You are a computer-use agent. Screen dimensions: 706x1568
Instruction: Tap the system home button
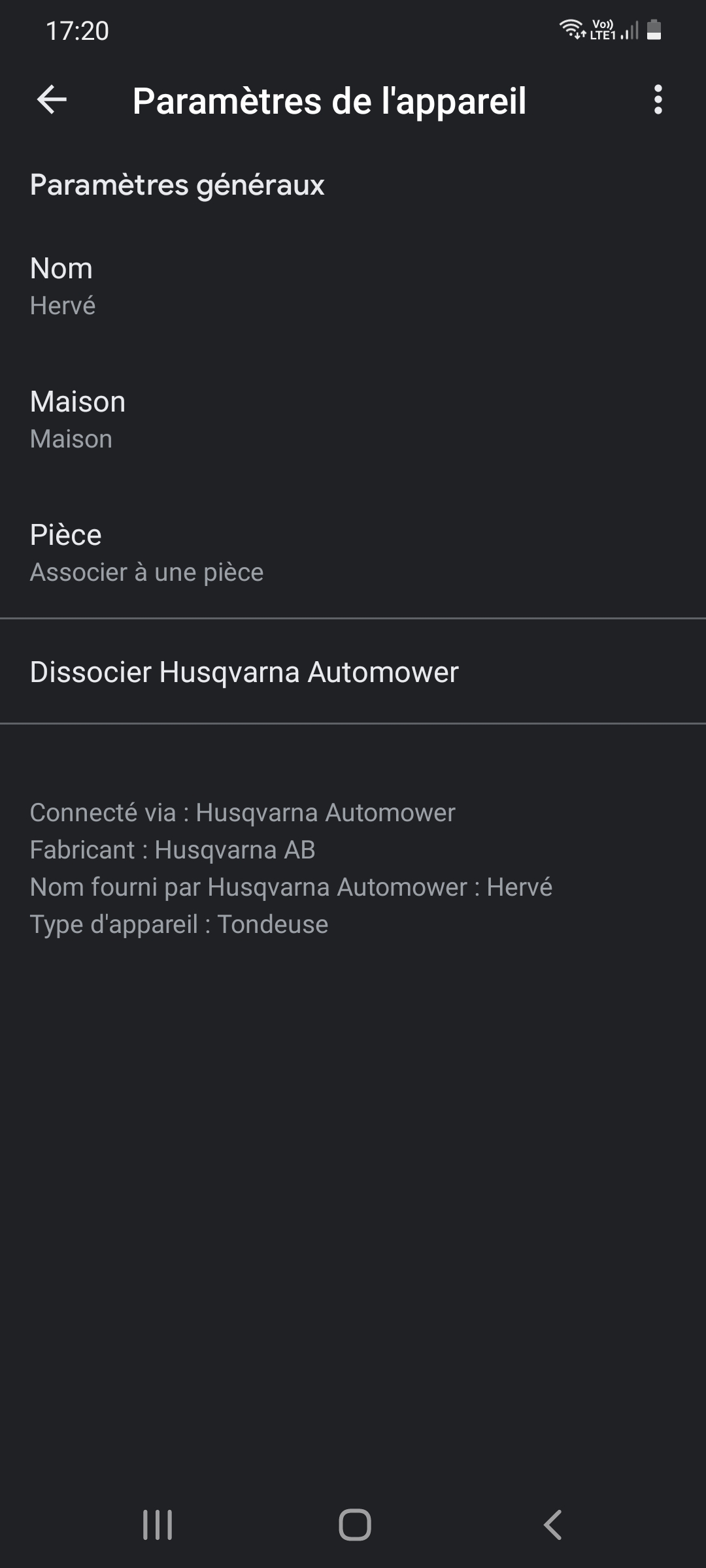tap(354, 1525)
